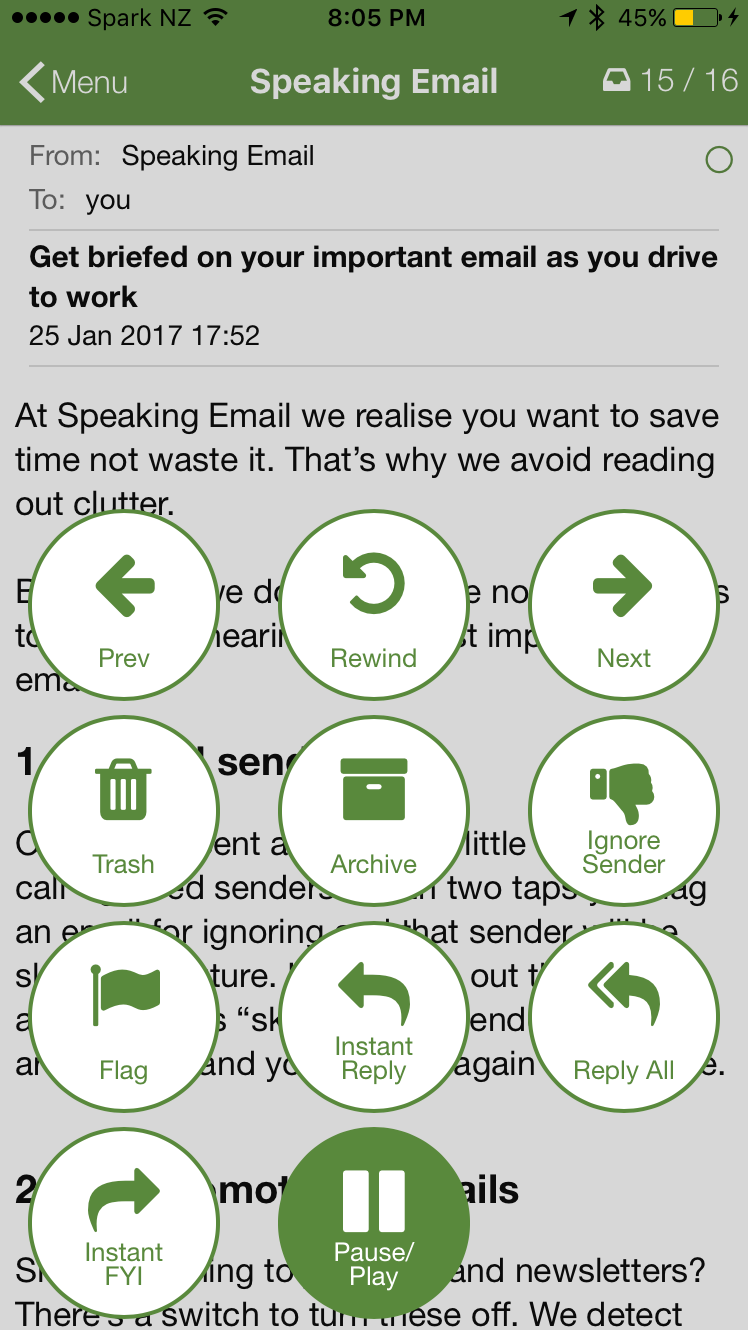
Task: Go to the previous email with Prev
Action: [x=124, y=606]
